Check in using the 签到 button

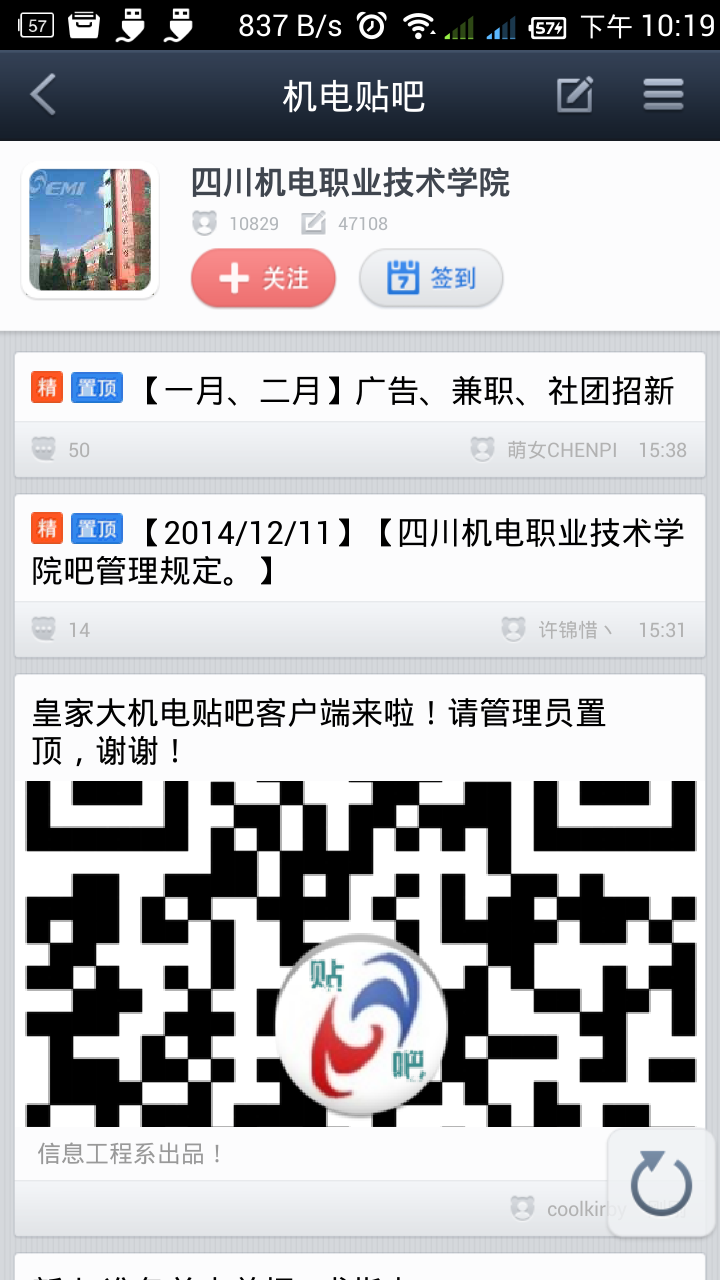click(431, 278)
